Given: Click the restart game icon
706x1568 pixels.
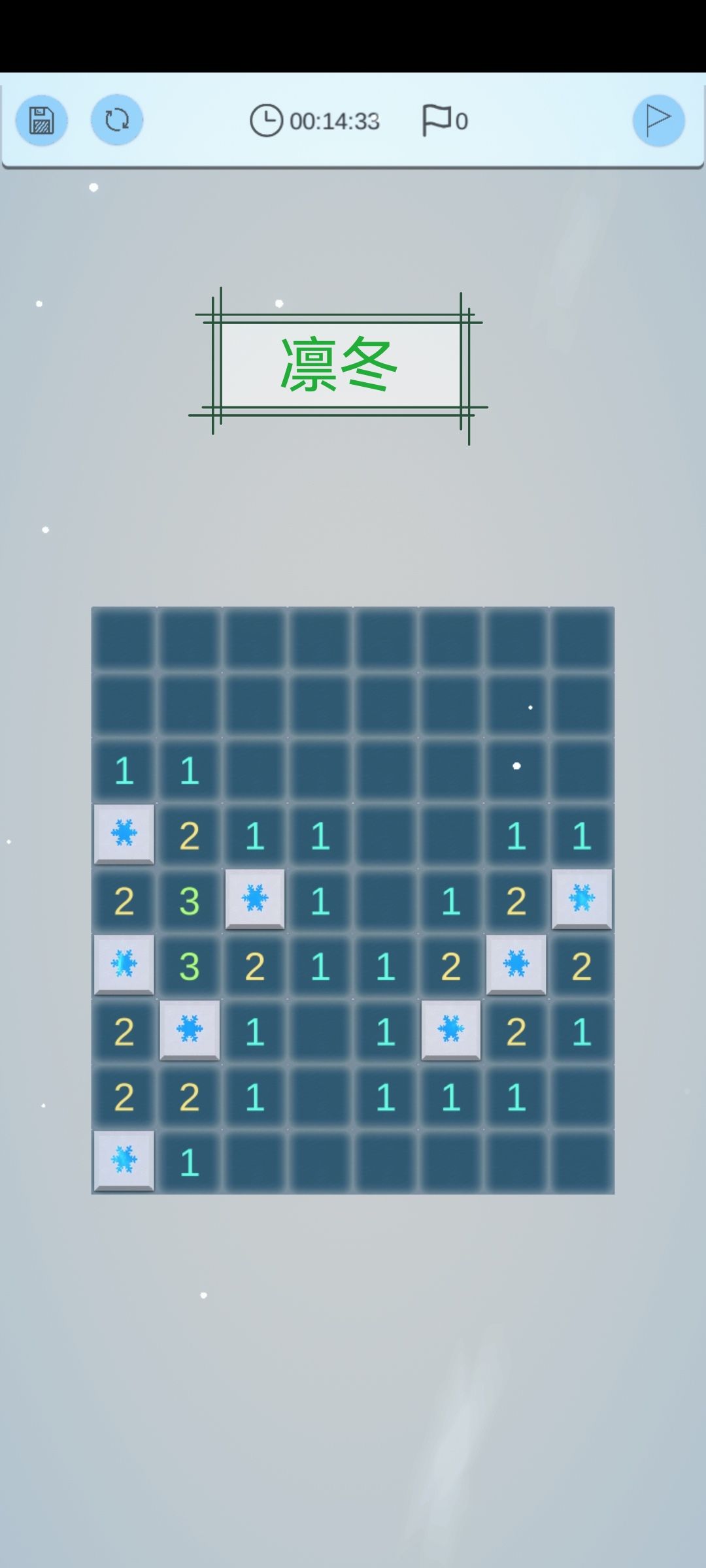Looking at the screenshot, I should [x=116, y=120].
